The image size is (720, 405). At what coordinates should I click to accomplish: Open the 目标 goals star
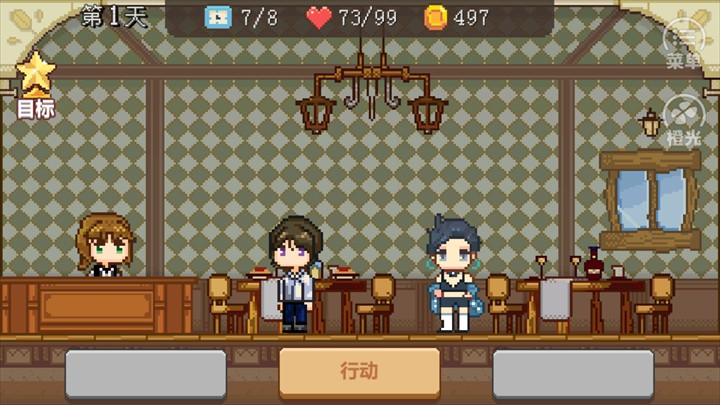coord(37,83)
